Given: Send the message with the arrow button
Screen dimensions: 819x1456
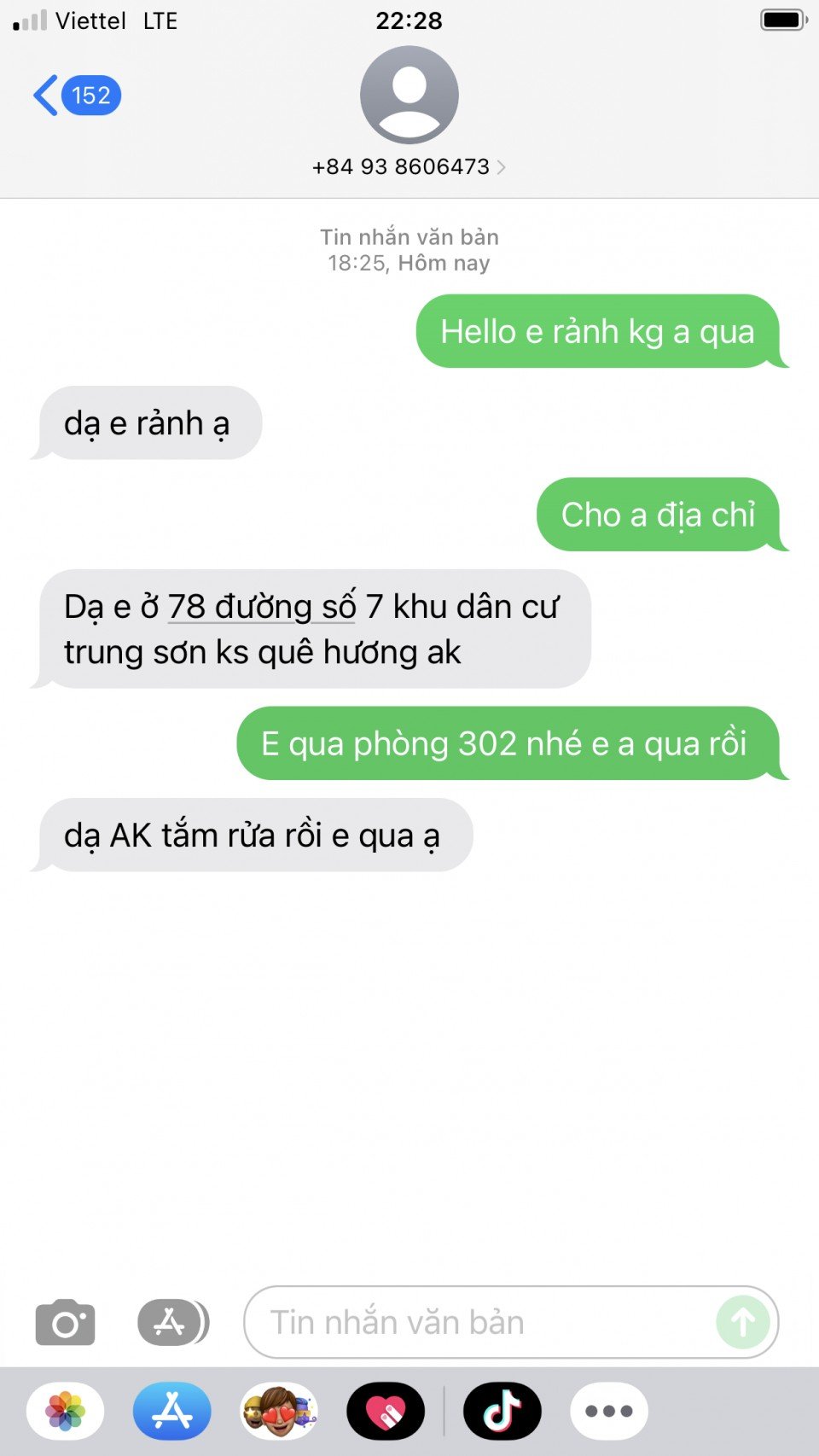Looking at the screenshot, I should [742, 1322].
